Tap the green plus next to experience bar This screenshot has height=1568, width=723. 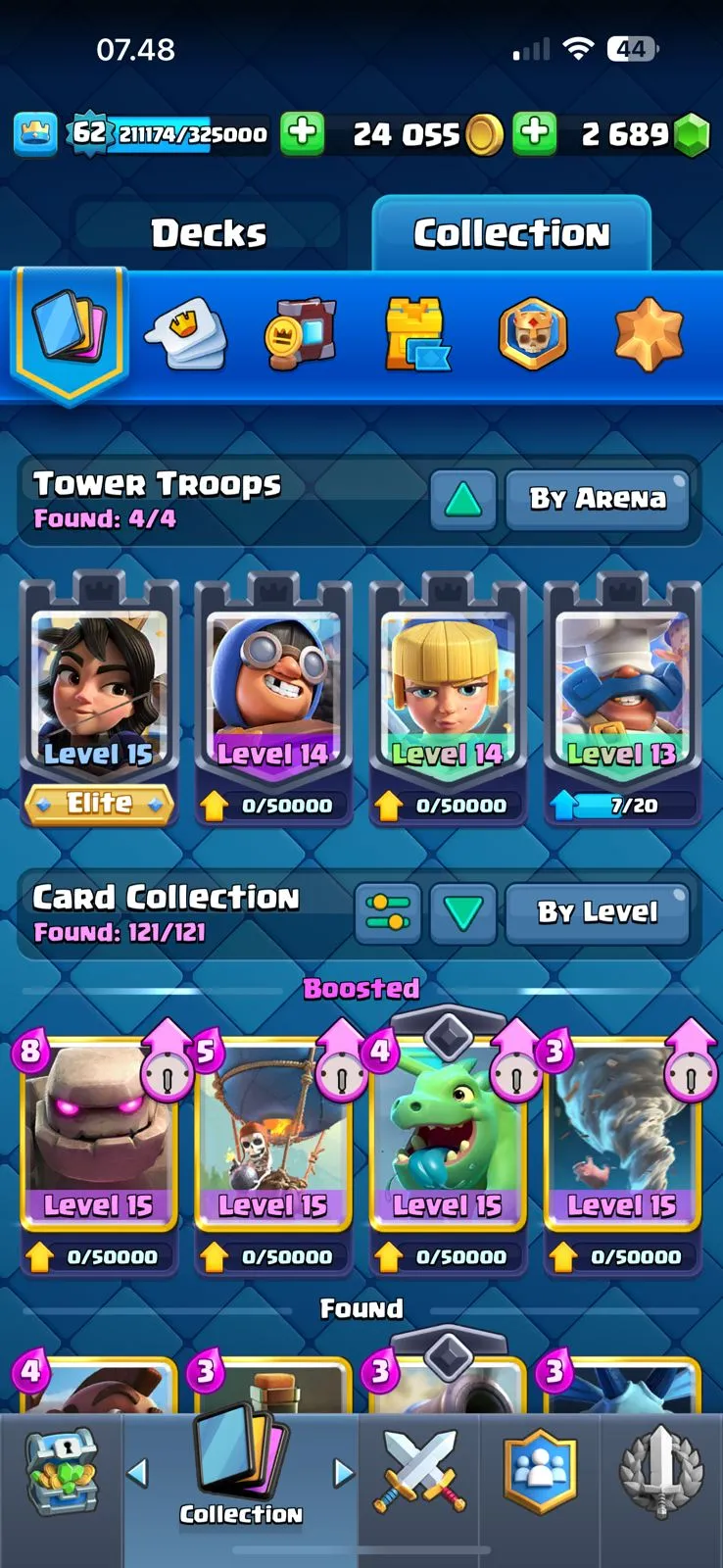(303, 133)
